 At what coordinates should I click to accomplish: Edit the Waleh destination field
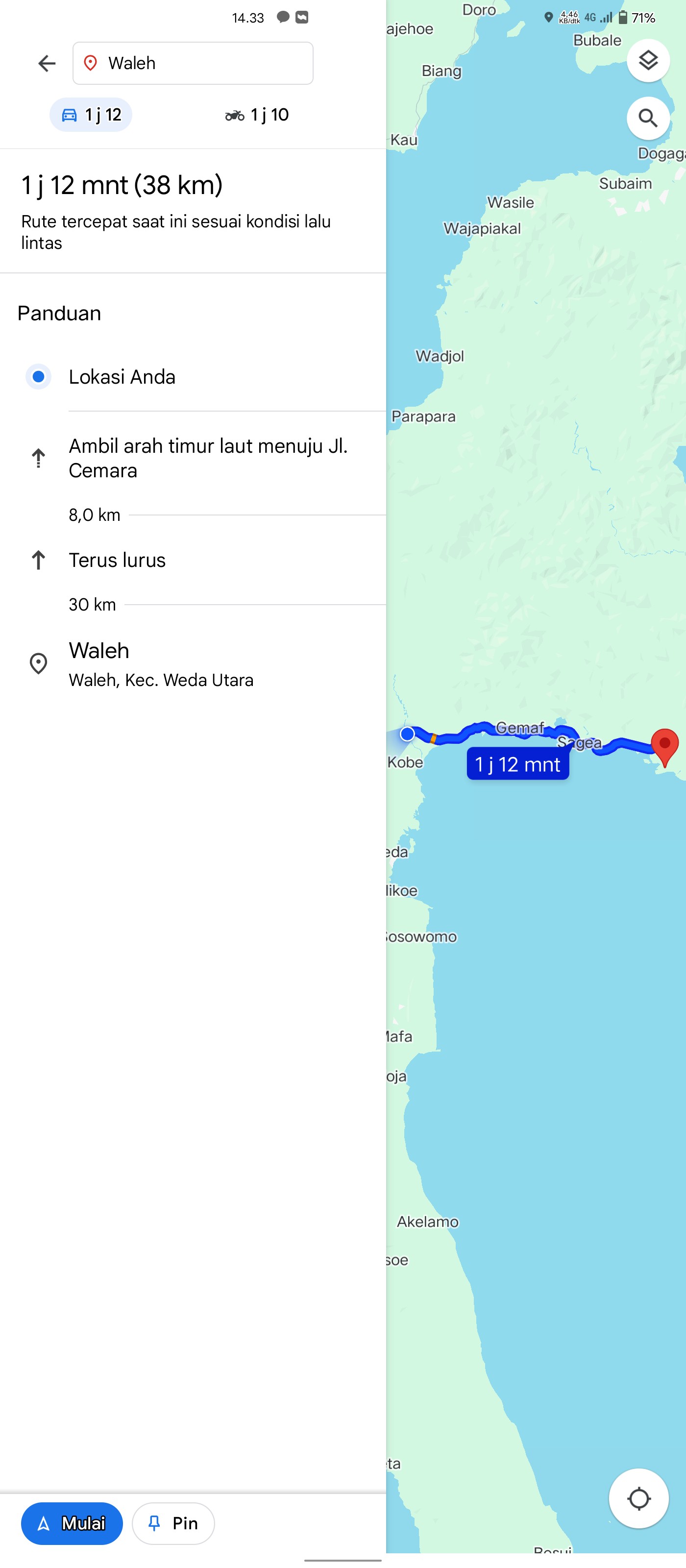pyautogui.click(x=193, y=63)
